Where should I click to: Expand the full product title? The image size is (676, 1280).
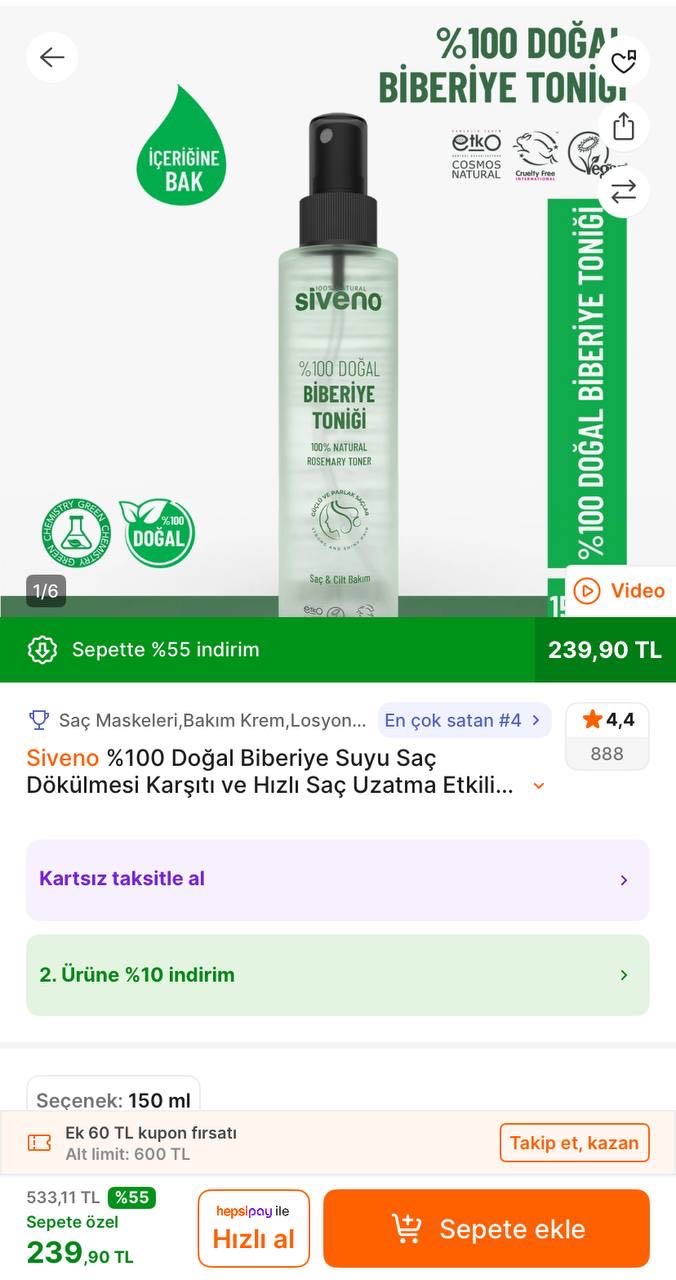click(539, 786)
